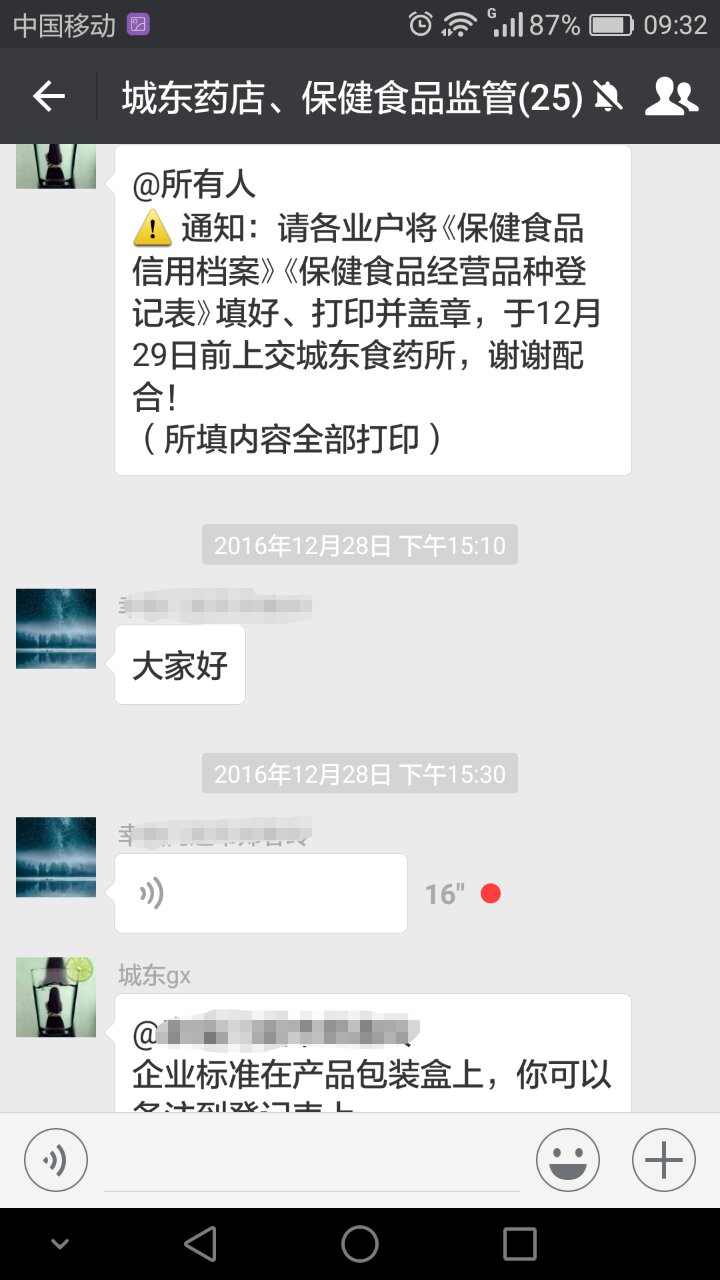Open the plus attachments menu
720x1280 pixels.
(x=663, y=1160)
